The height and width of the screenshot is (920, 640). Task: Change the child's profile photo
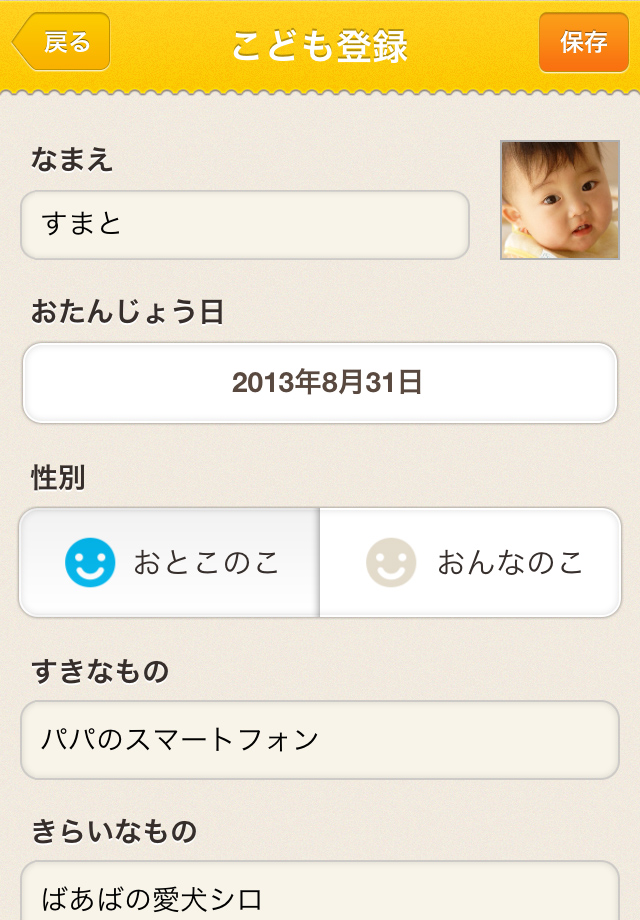tap(560, 200)
